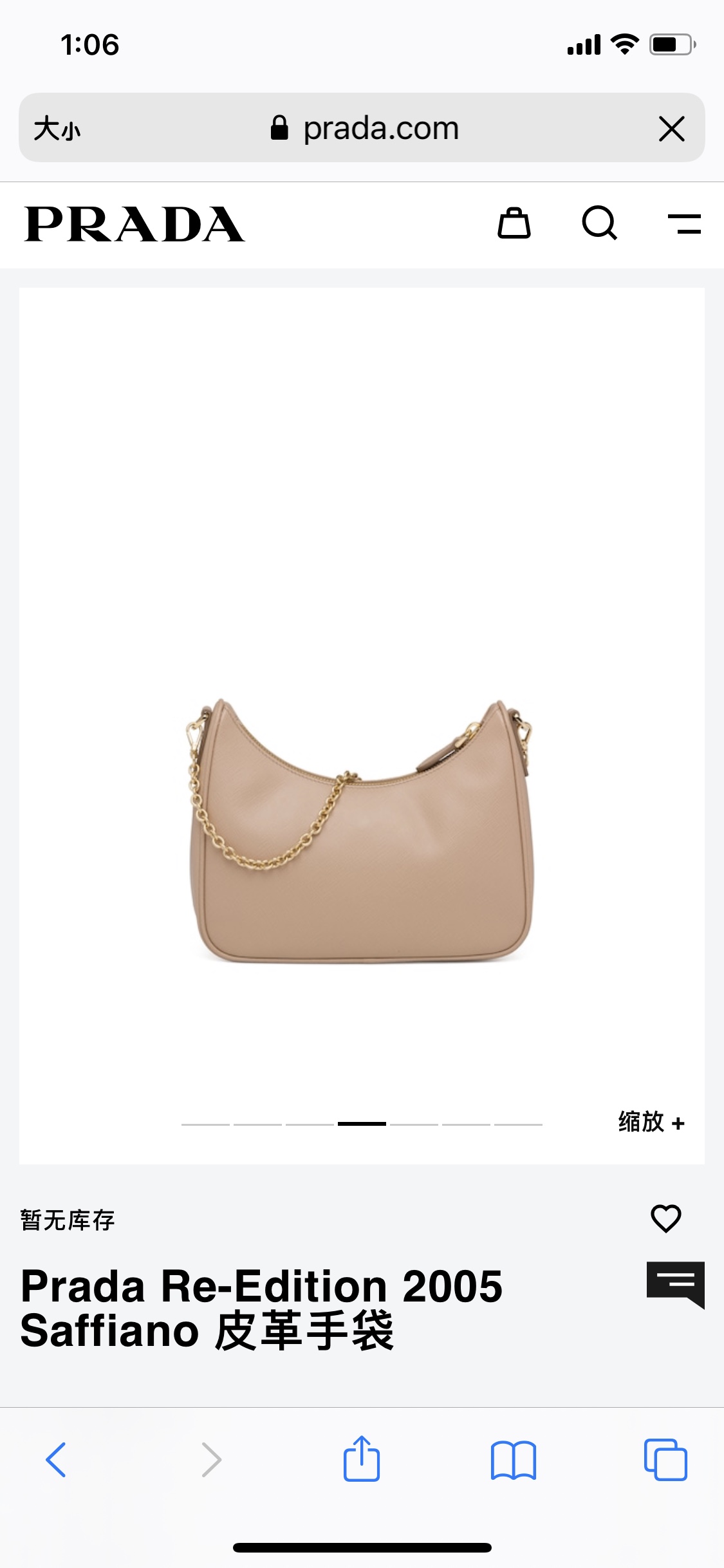Tap the 缩放 + zoom button

pyautogui.click(x=651, y=1123)
